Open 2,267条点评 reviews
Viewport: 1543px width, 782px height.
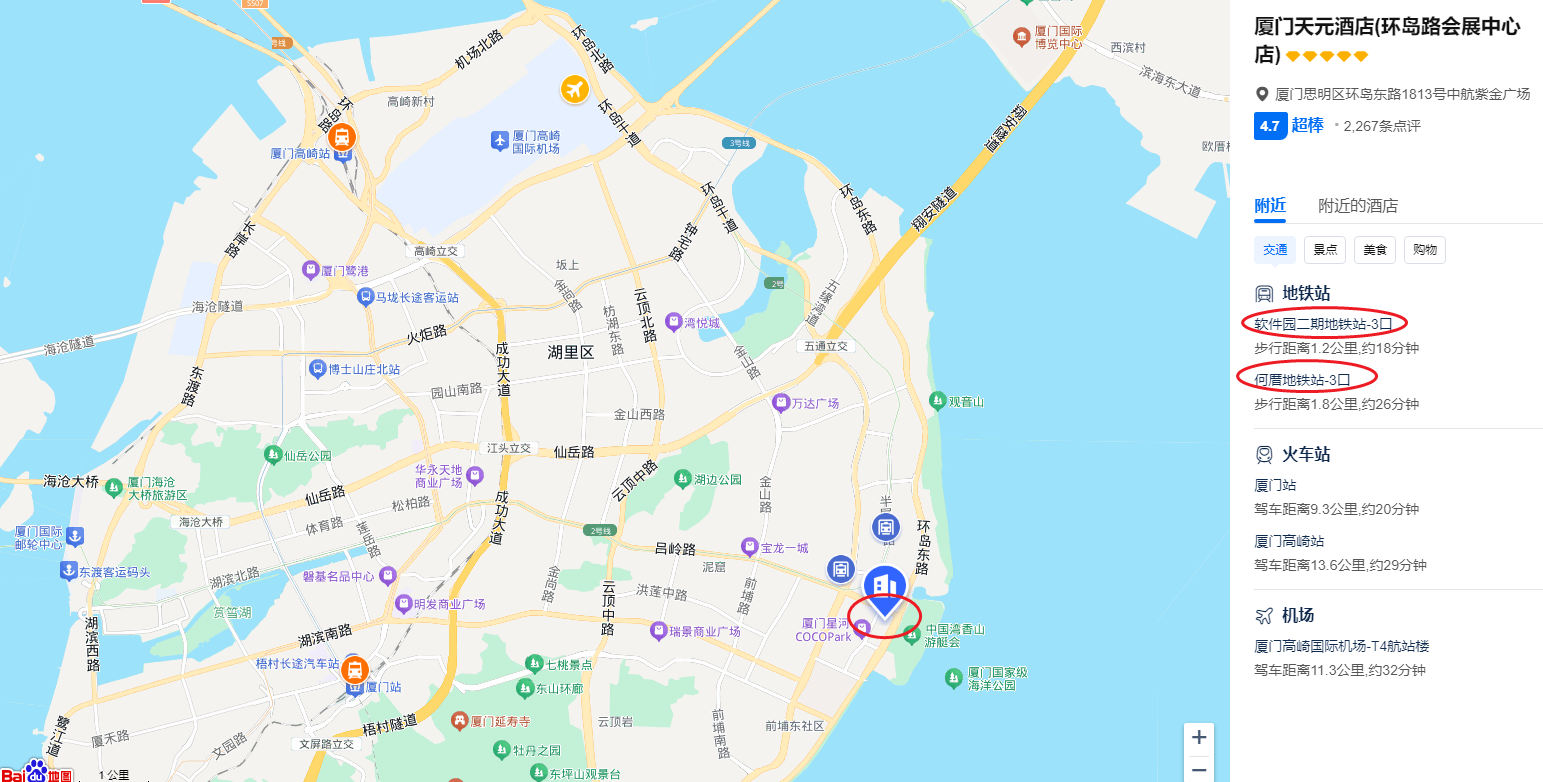[1381, 126]
